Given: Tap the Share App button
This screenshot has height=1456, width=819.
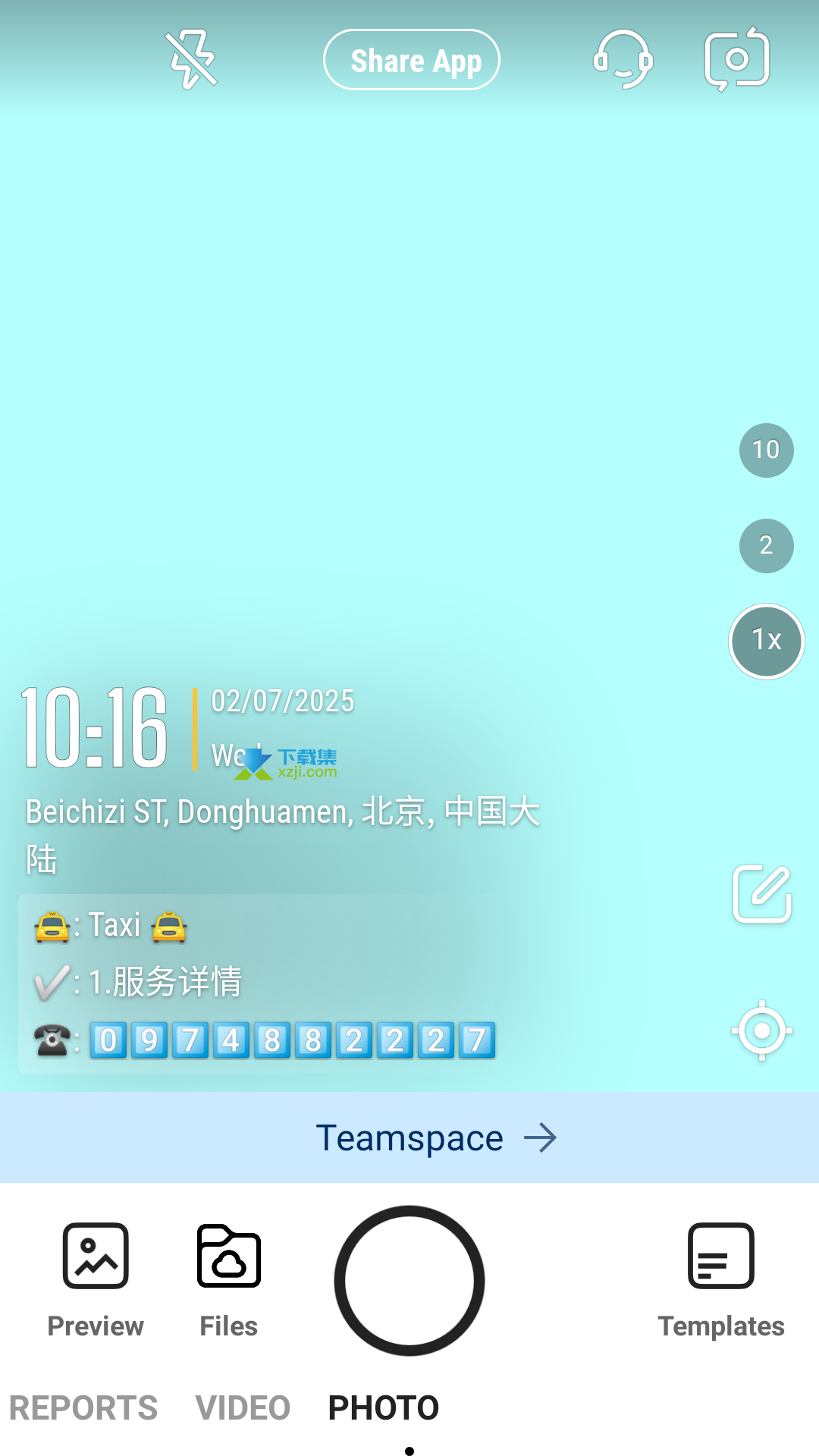Looking at the screenshot, I should click(x=412, y=60).
